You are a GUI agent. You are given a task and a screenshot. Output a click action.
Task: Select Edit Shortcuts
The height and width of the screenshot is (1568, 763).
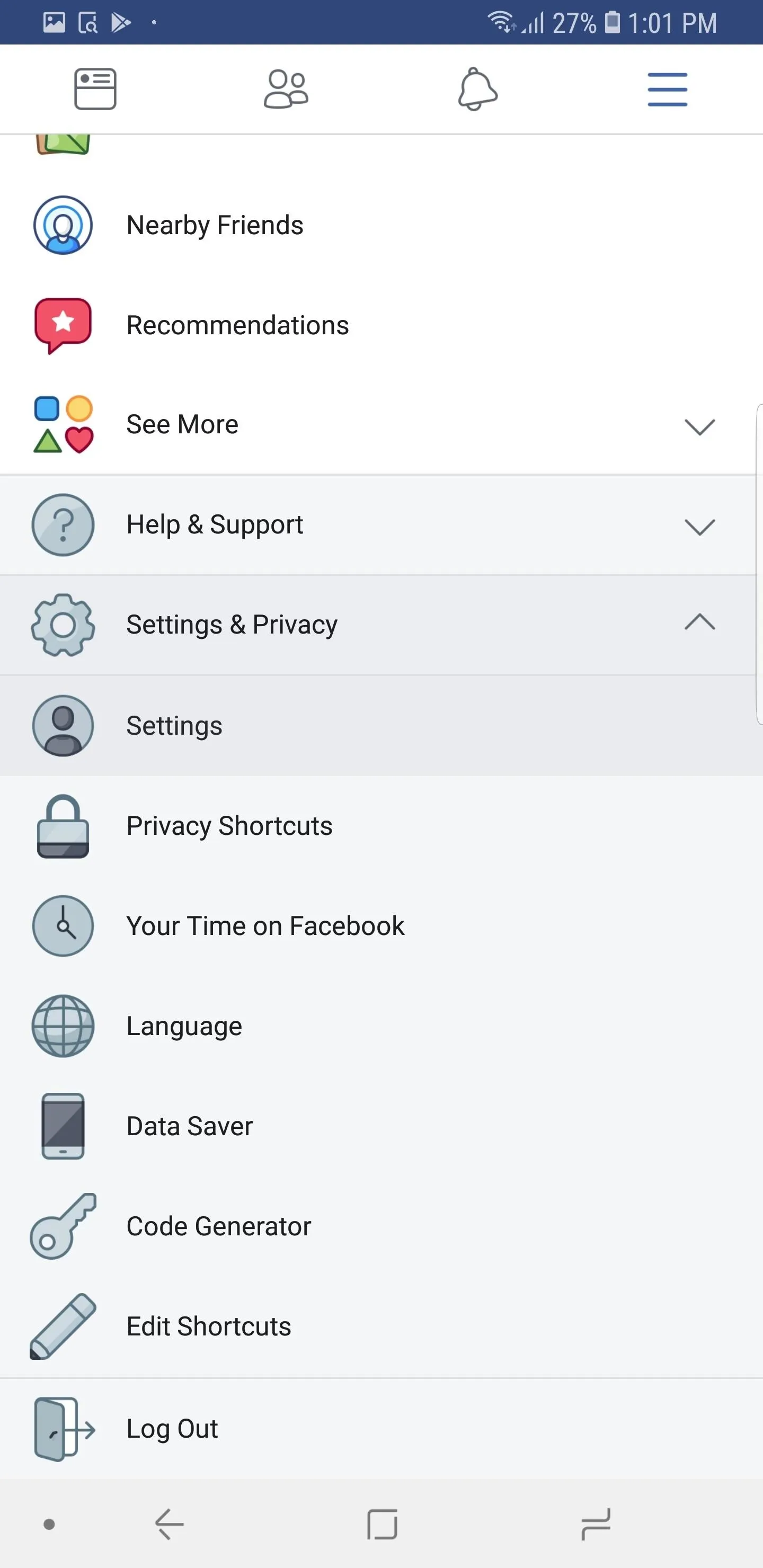(381, 1326)
